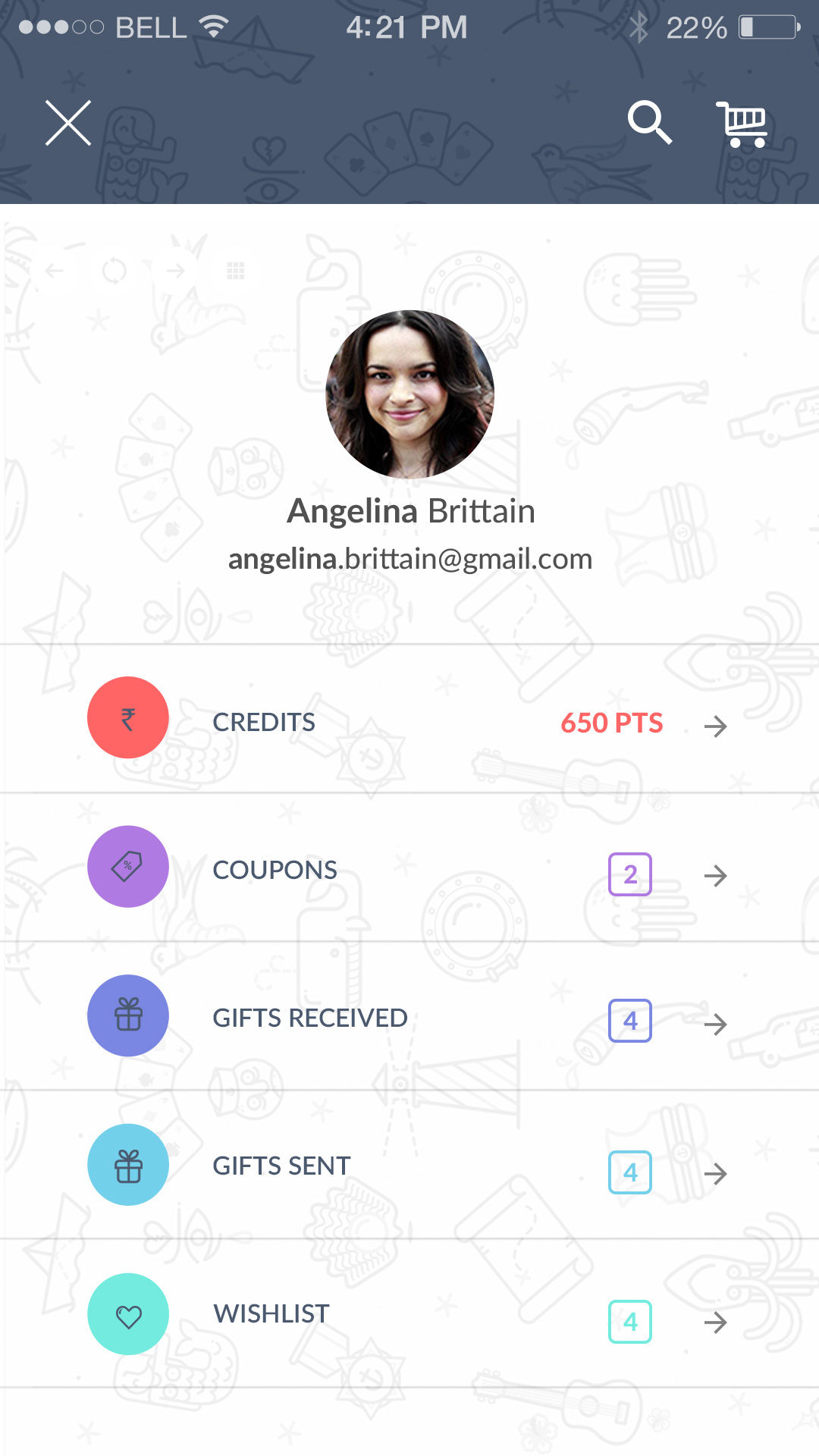Viewport: 819px width, 1456px height.
Task: Open Gifts Sent list
Action: (409, 1166)
